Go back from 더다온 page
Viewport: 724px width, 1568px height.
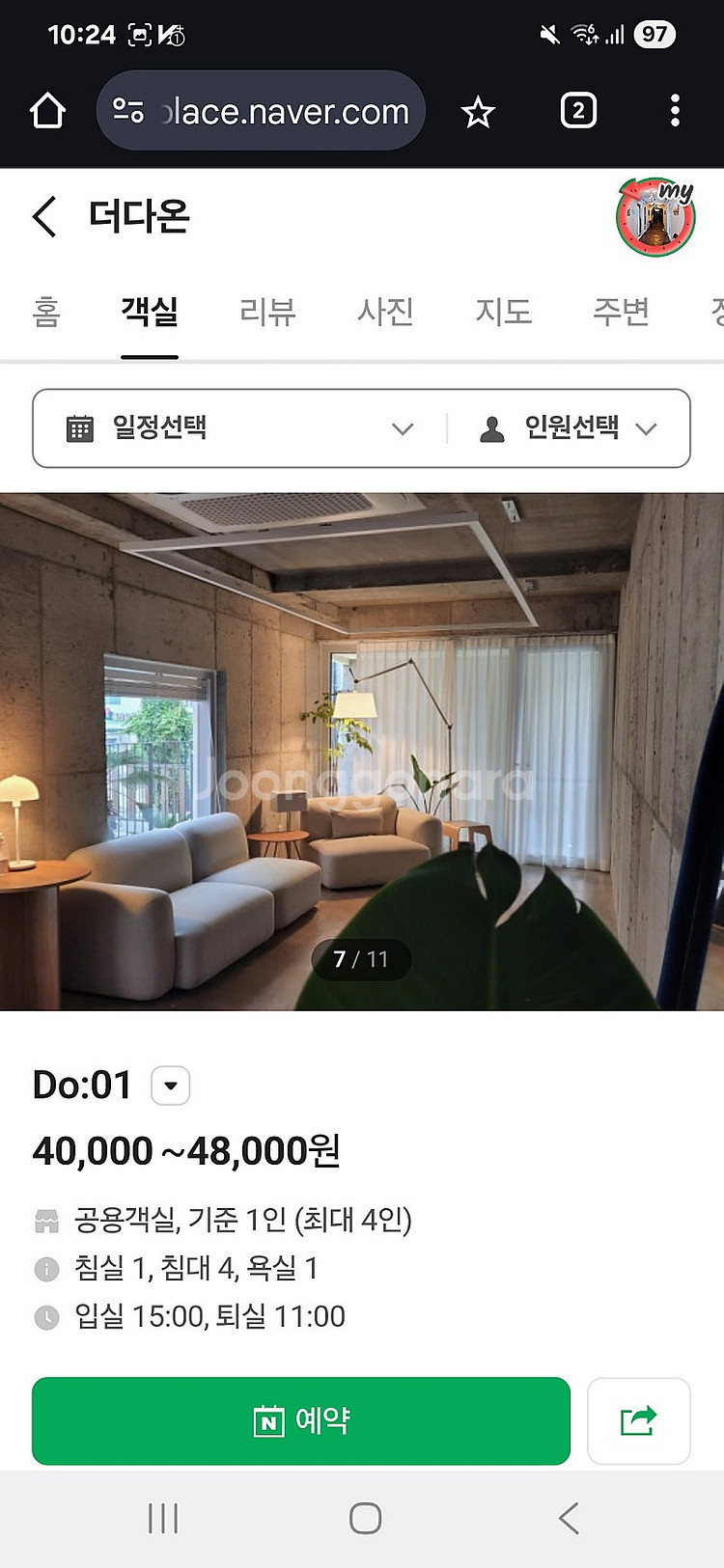coord(45,216)
